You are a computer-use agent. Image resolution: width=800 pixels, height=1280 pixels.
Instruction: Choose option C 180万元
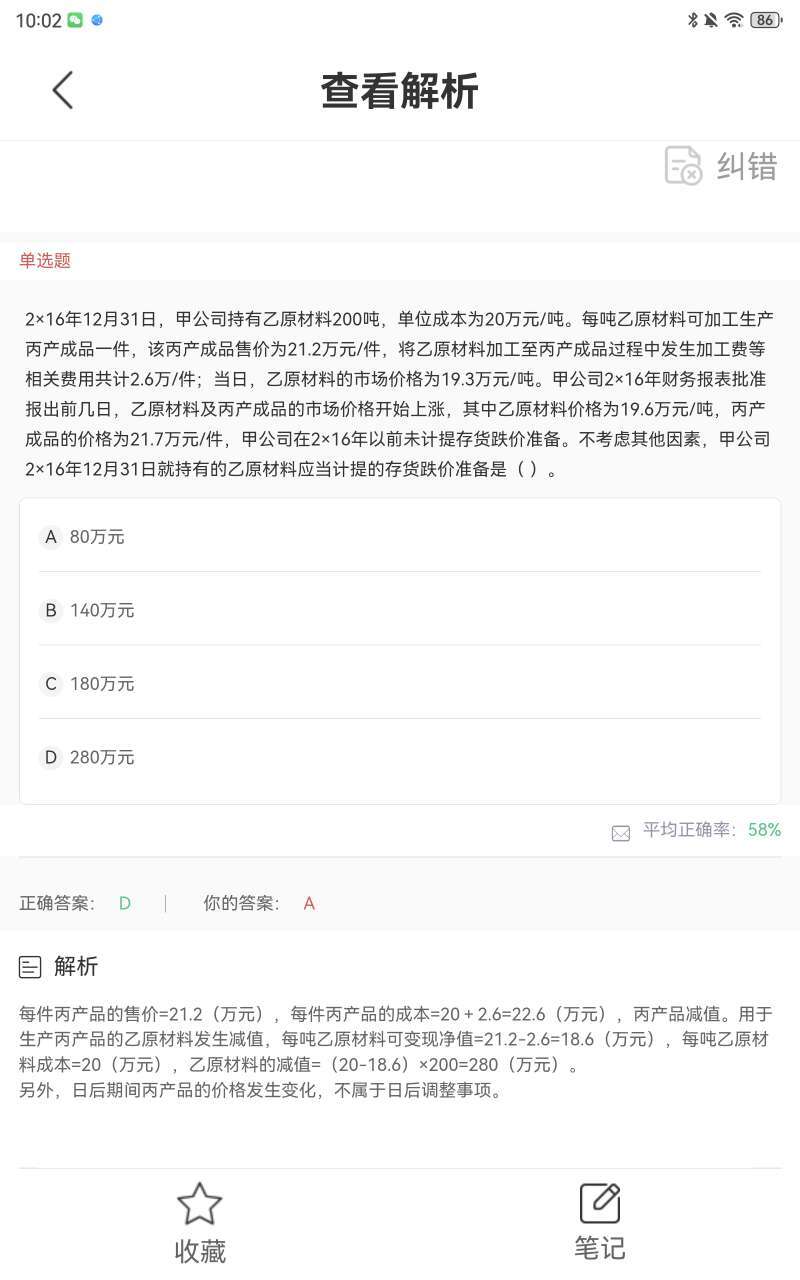[x=400, y=684]
